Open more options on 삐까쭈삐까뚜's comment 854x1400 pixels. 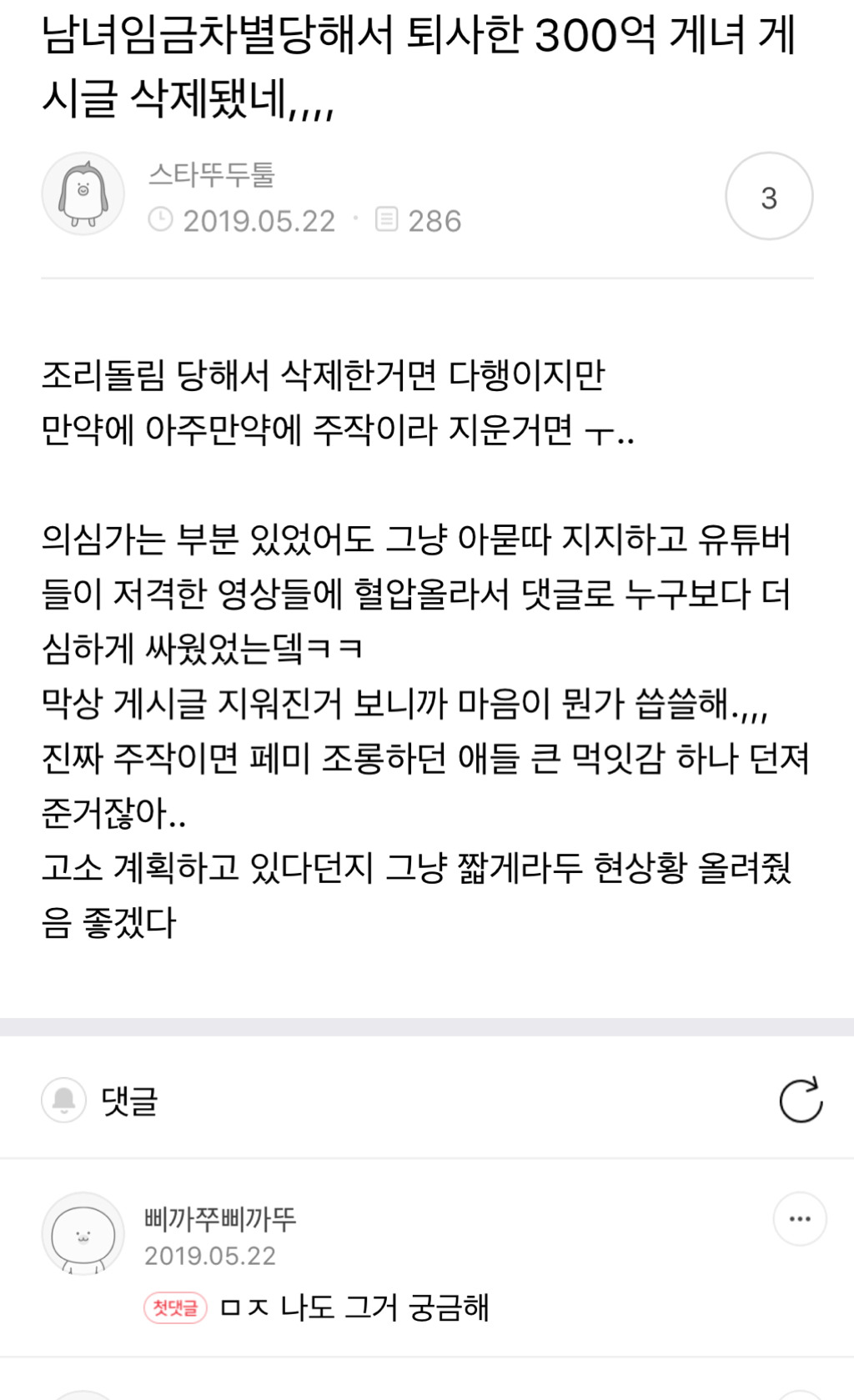point(800,1219)
